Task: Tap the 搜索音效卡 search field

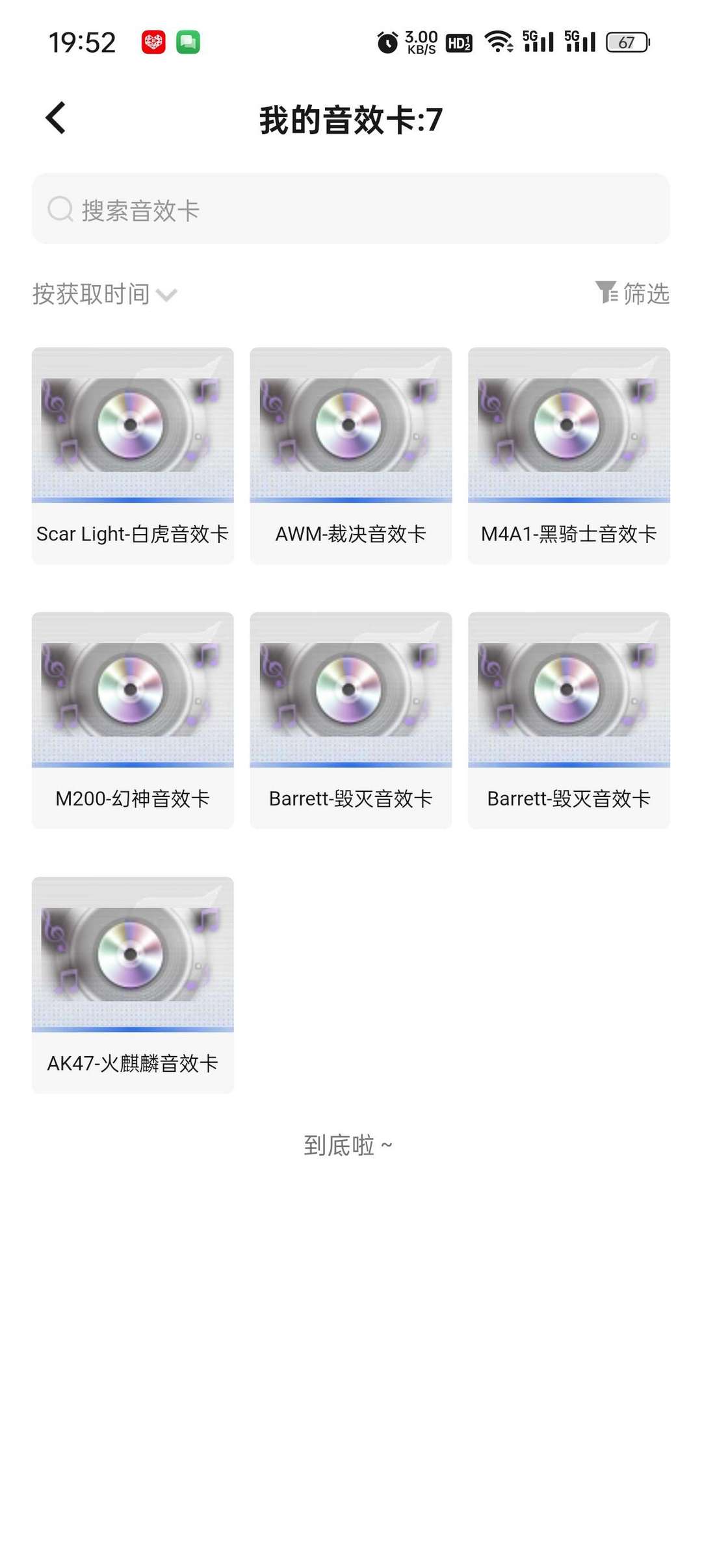Action: pyautogui.click(x=351, y=209)
